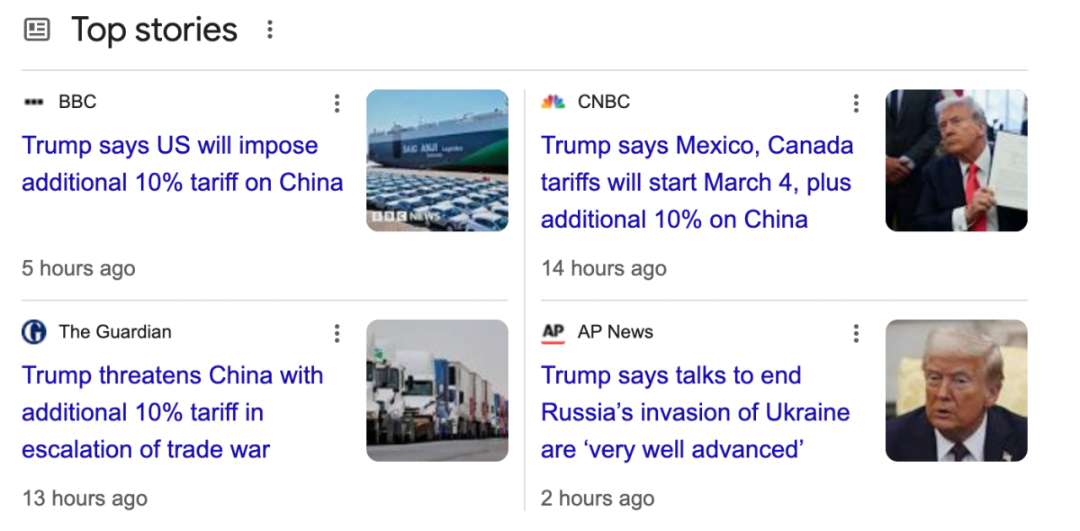Open options menu for The Guardian story
Viewport: 1080px width, 531px height.
tap(337, 333)
